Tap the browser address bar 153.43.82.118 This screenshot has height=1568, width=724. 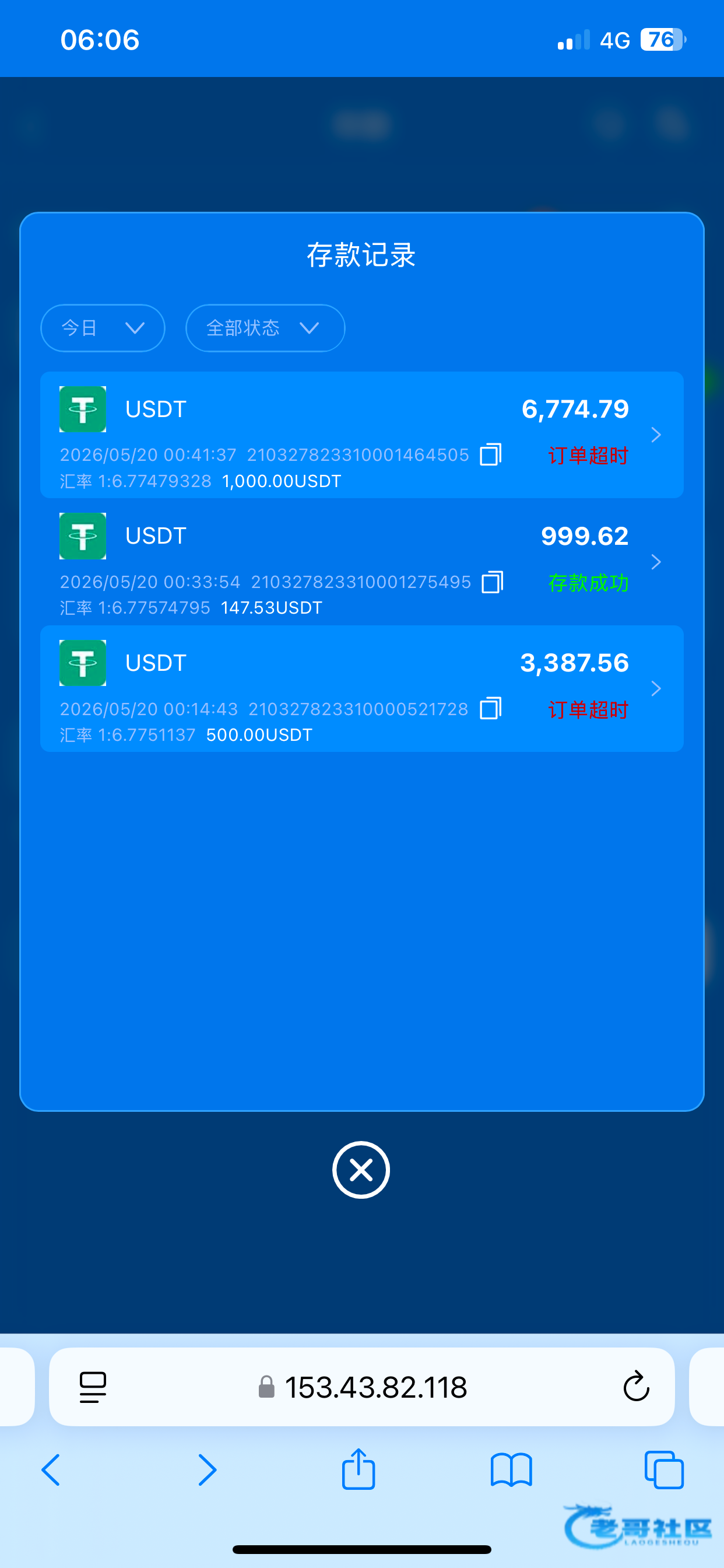[x=363, y=1387]
